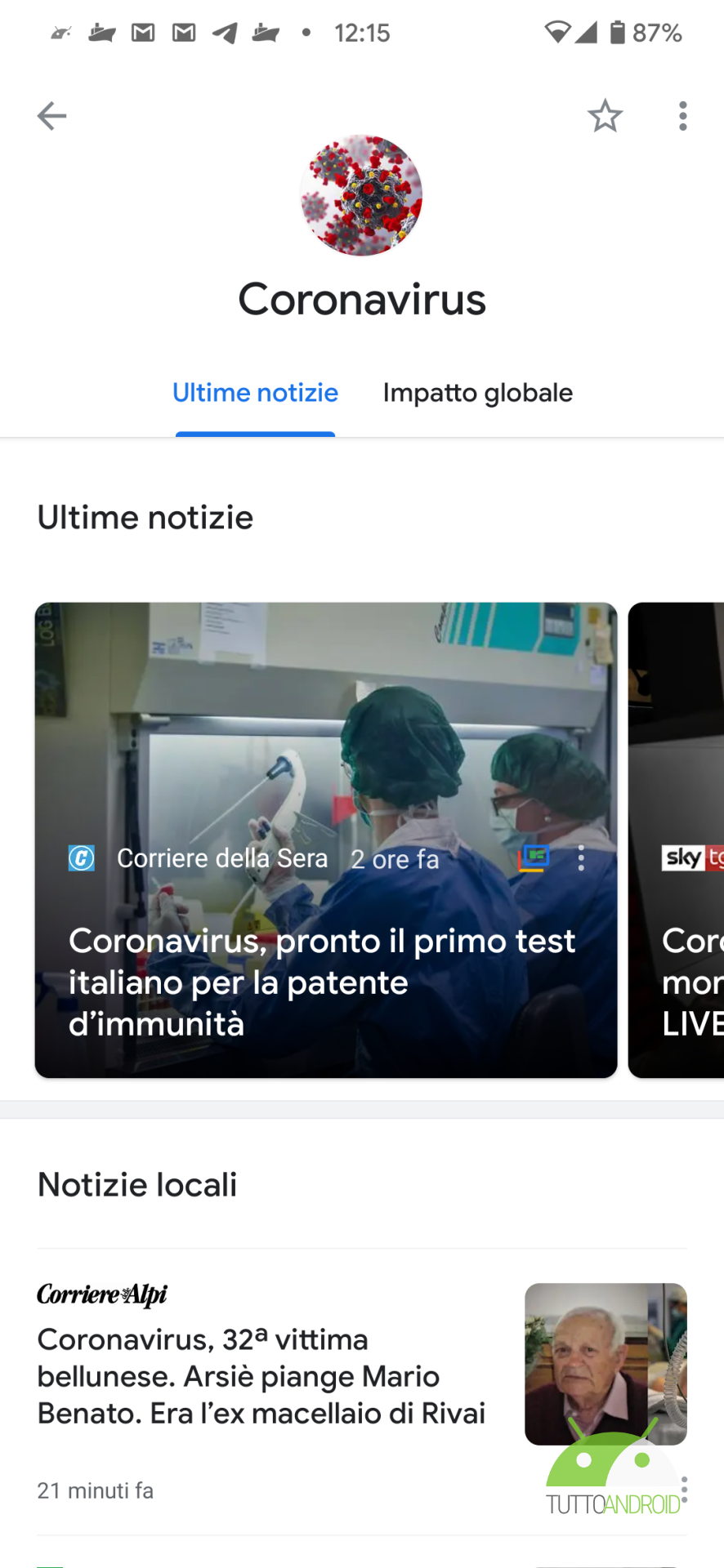The width and height of the screenshot is (724, 1568).
Task: Open options for the Corriere delle Alpi article
Action: (x=684, y=1490)
